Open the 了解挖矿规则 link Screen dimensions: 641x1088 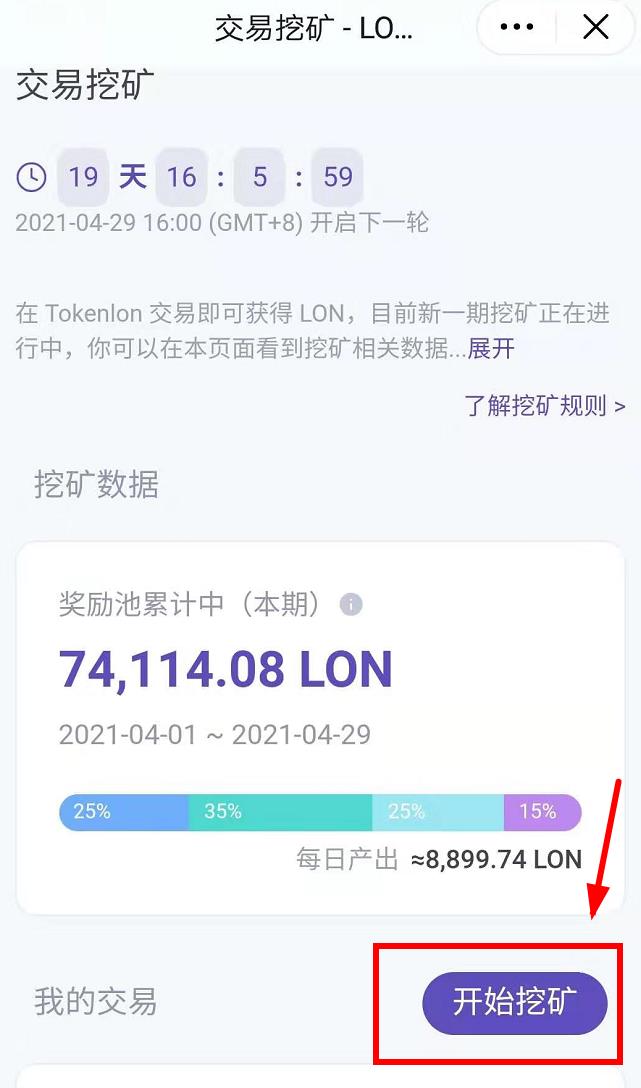(x=545, y=405)
